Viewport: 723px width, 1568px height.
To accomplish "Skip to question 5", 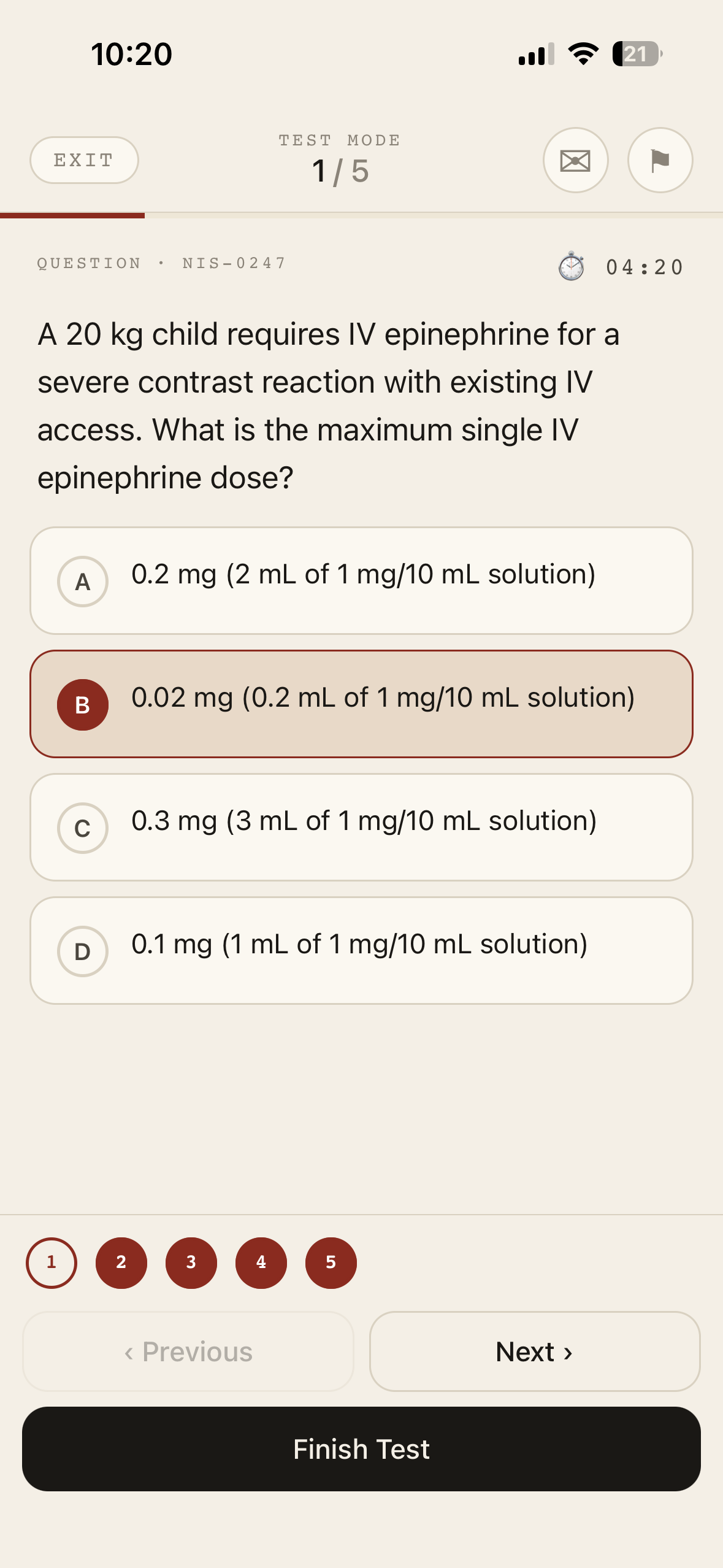I will click(331, 1262).
